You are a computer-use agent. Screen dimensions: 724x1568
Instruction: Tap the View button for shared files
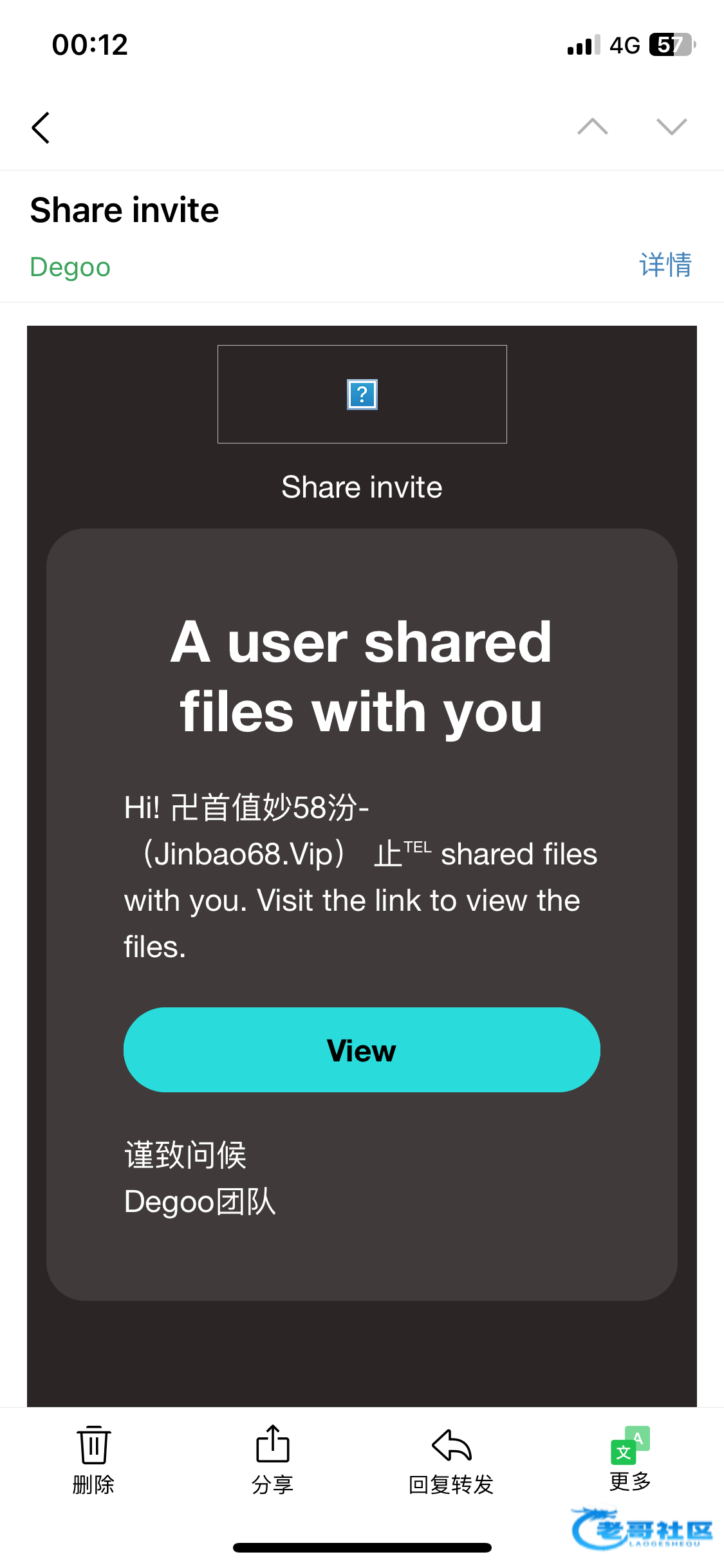pyautogui.click(x=362, y=1050)
